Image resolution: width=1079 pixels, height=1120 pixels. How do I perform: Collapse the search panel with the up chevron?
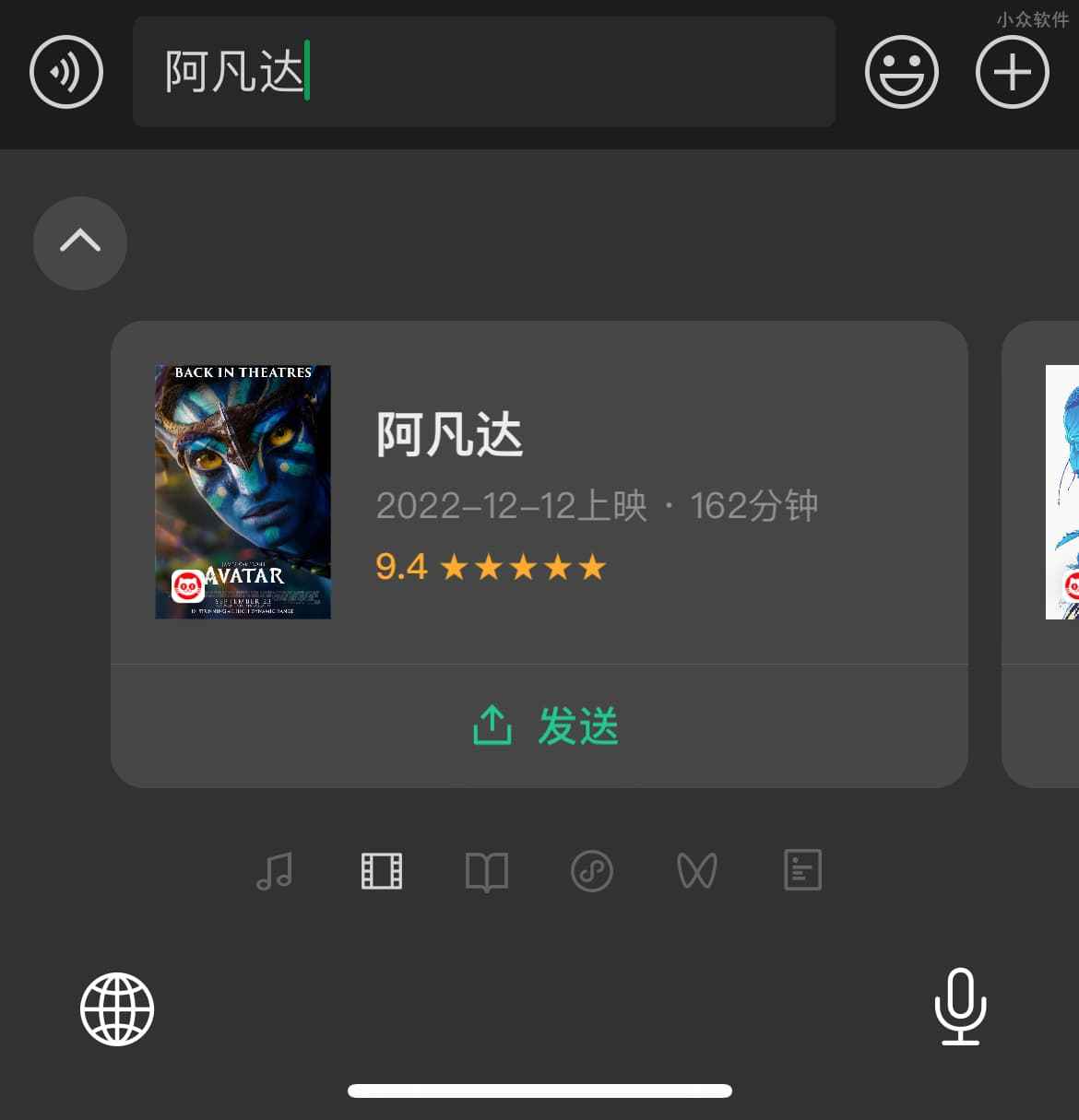(x=80, y=242)
